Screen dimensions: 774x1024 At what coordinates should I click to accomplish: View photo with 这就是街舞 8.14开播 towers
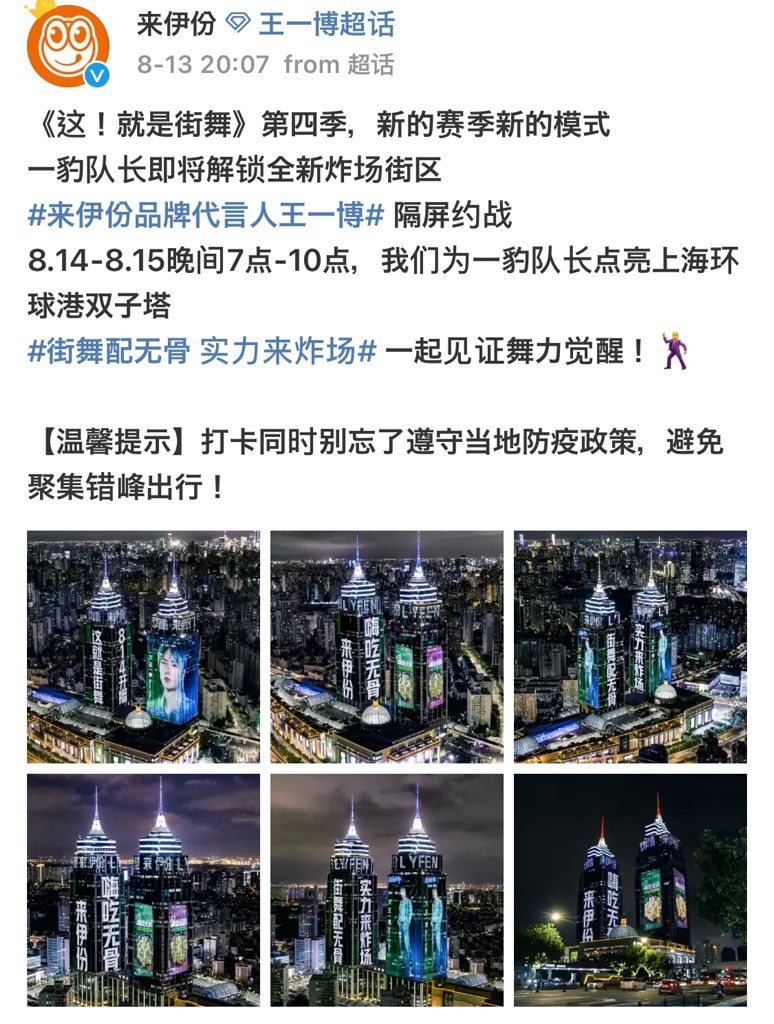143,646
